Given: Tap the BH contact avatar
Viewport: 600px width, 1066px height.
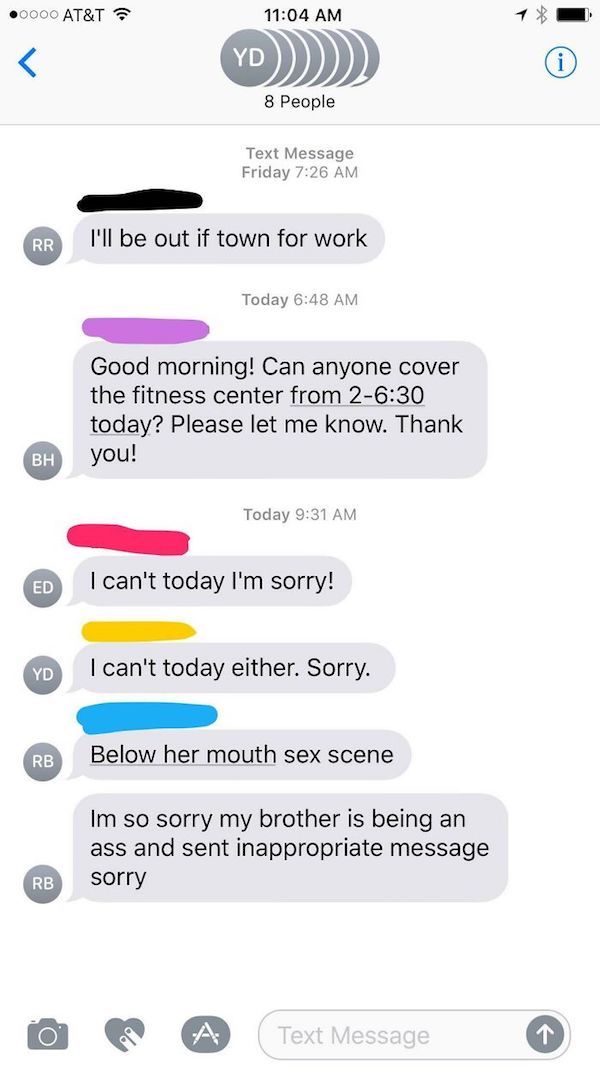Looking at the screenshot, I should 44,460.
